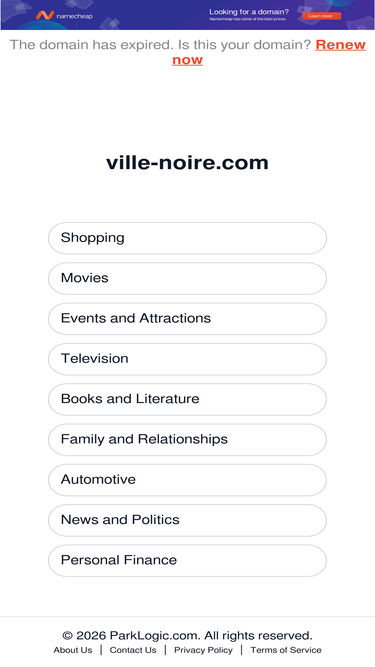The height and width of the screenshot is (667, 375).
Task: Read the Terms of Service
Action: [x=286, y=650]
